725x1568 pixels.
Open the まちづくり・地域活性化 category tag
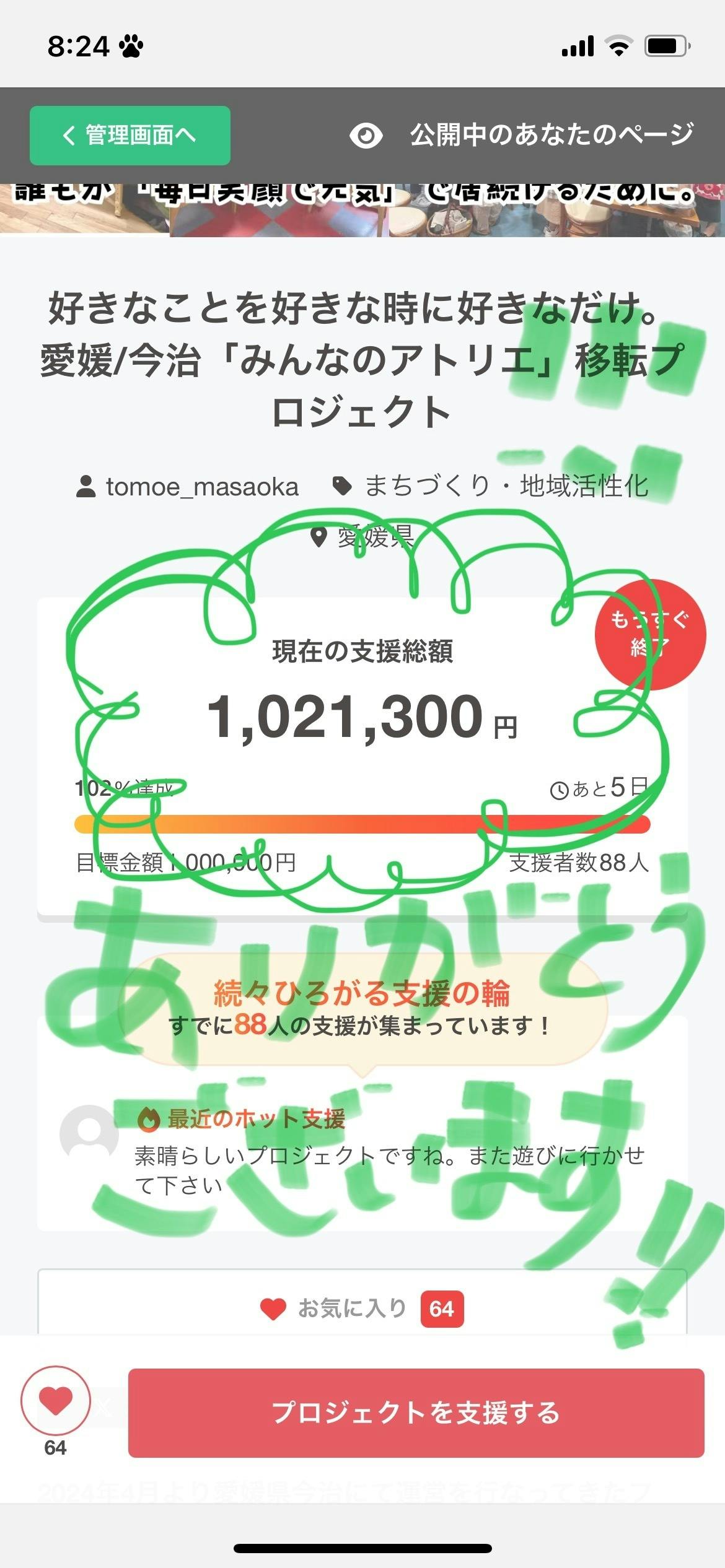coord(505,487)
